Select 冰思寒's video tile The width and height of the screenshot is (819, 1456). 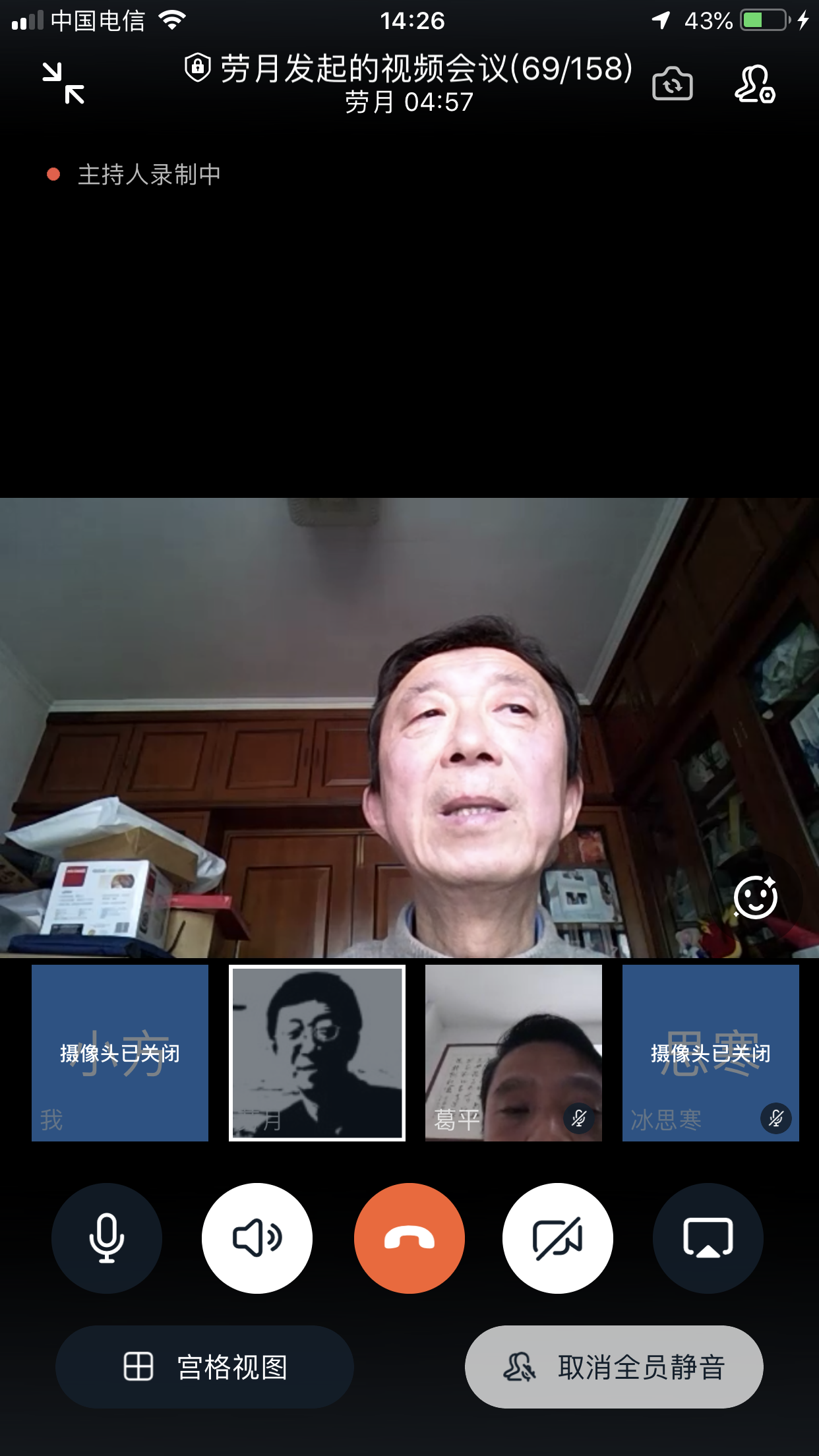[x=710, y=1052]
